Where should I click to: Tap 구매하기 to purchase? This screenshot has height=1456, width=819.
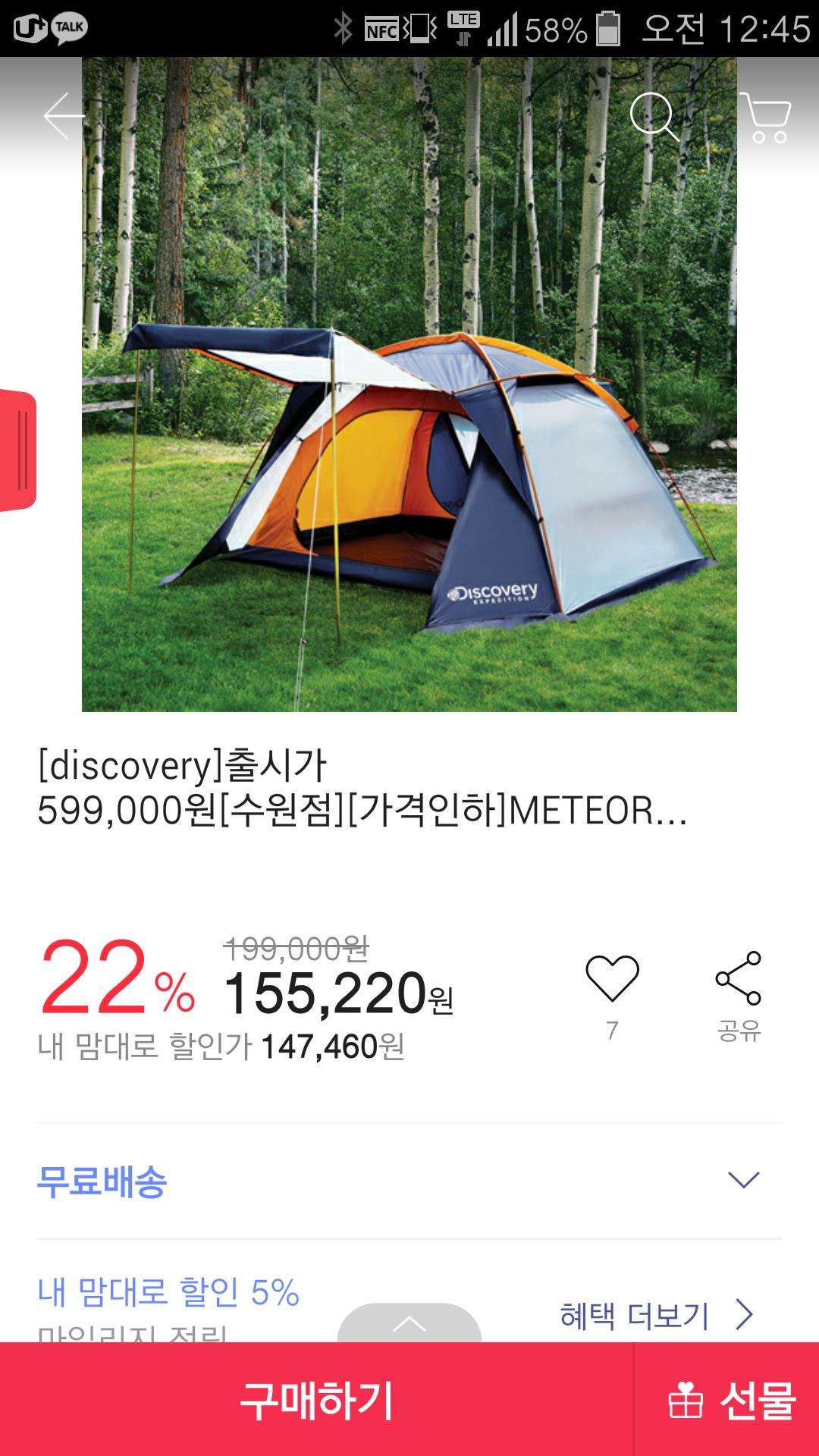coord(317,1399)
